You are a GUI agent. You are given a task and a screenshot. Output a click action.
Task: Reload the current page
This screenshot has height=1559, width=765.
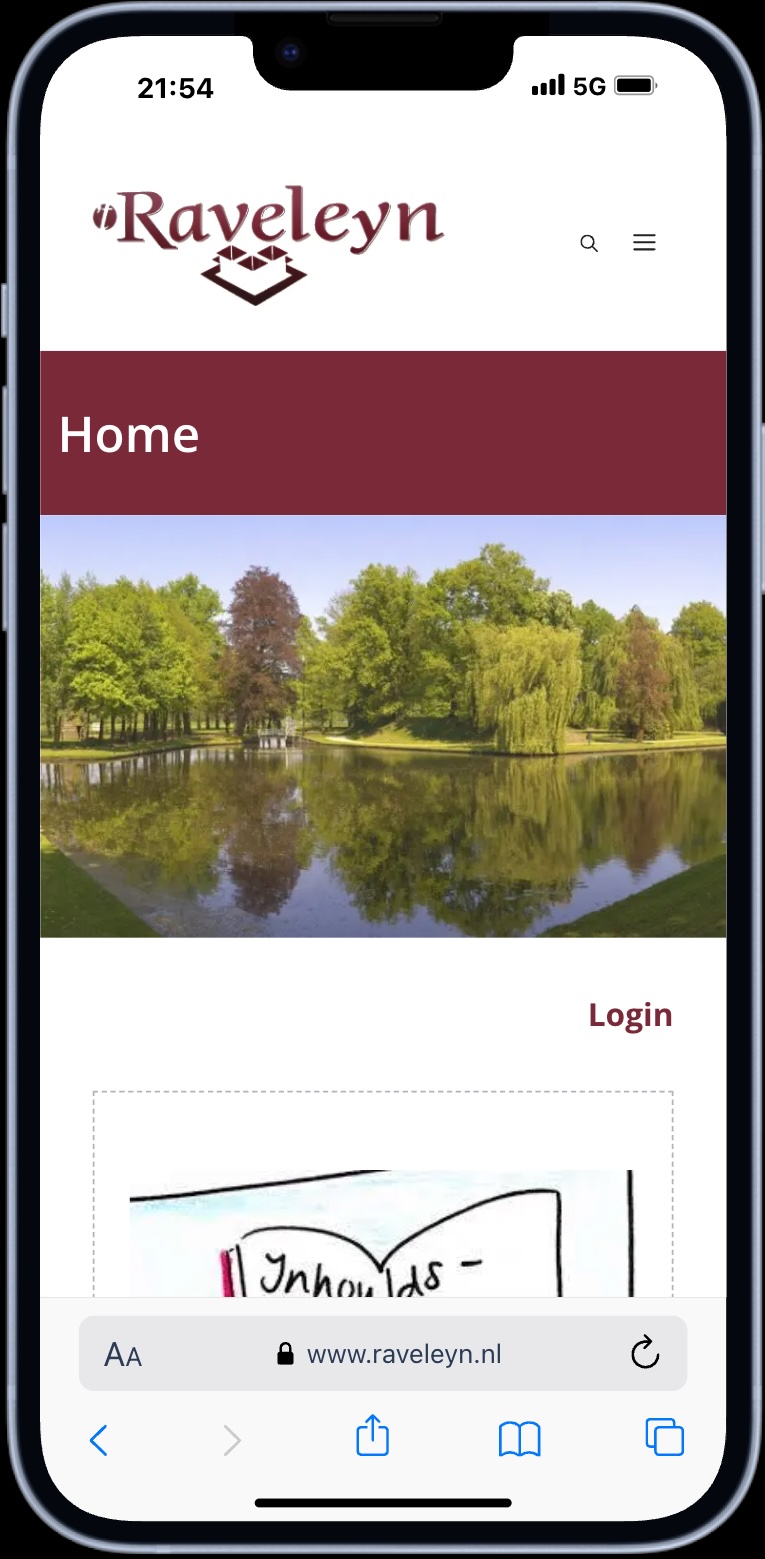(645, 1354)
